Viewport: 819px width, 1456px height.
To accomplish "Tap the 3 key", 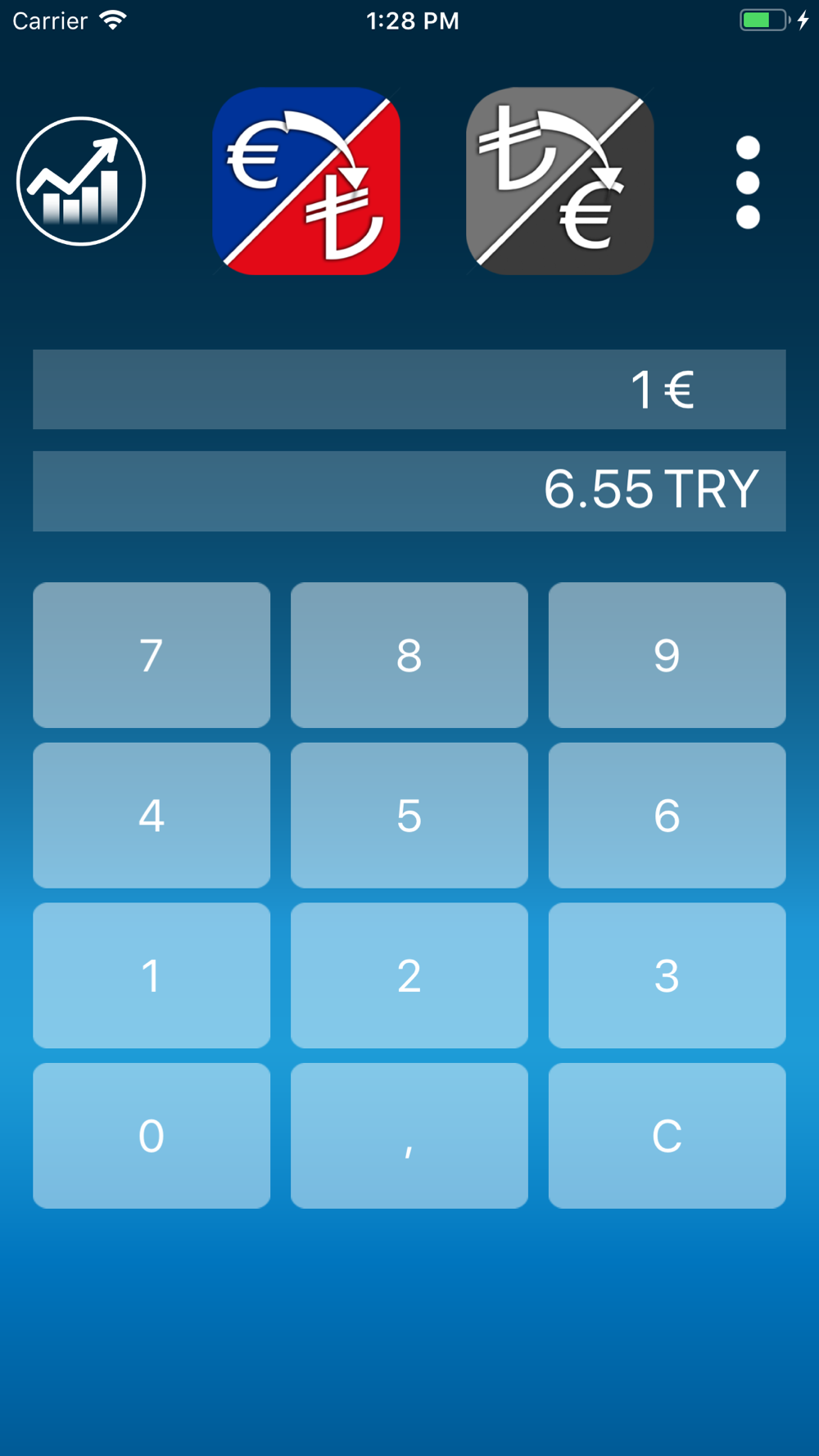I will pyautogui.click(x=667, y=975).
